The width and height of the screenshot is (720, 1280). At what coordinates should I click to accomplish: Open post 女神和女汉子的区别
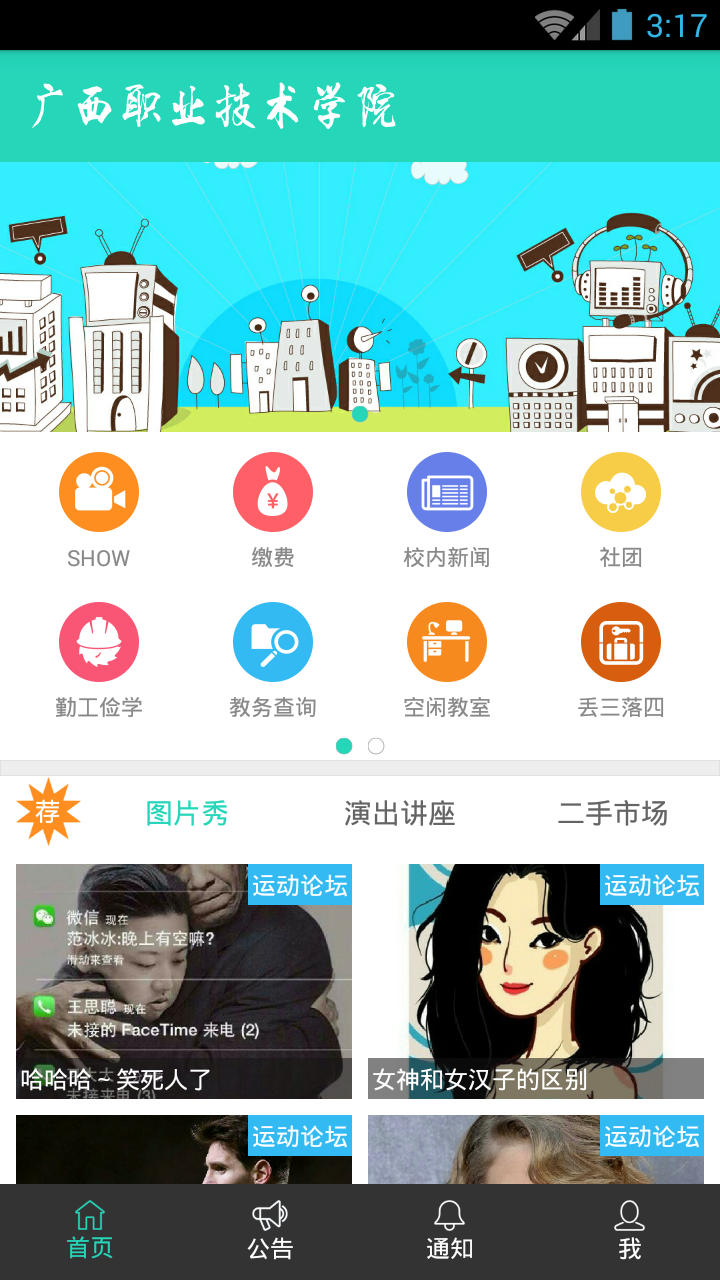536,980
